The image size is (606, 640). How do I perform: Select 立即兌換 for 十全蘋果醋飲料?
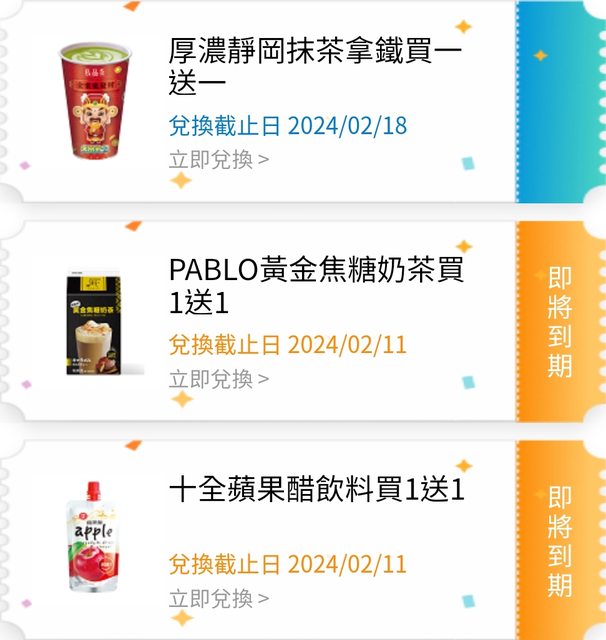[218, 598]
